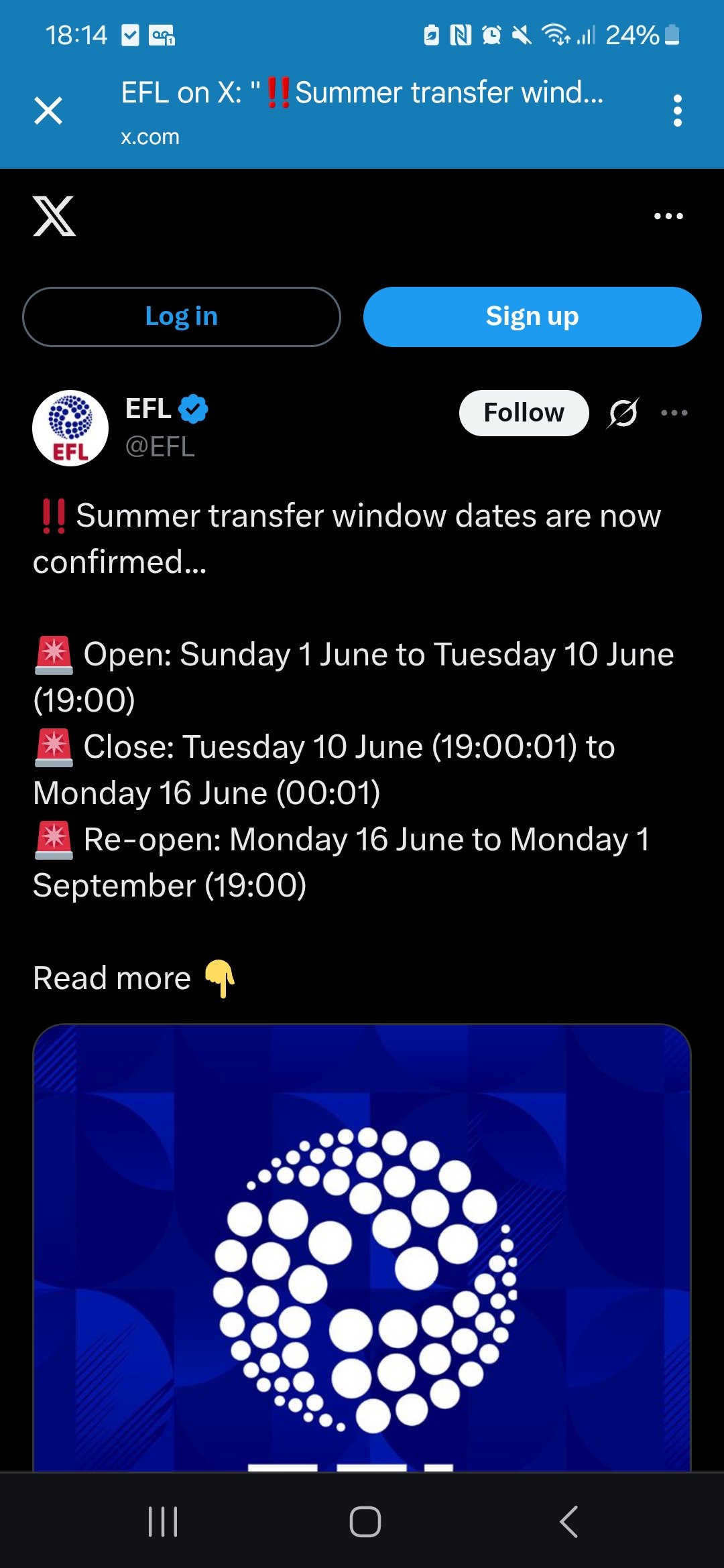The width and height of the screenshot is (724, 1568).
Task: Tap the Sign up button
Action: pyautogui.click(x=532, y=317)
